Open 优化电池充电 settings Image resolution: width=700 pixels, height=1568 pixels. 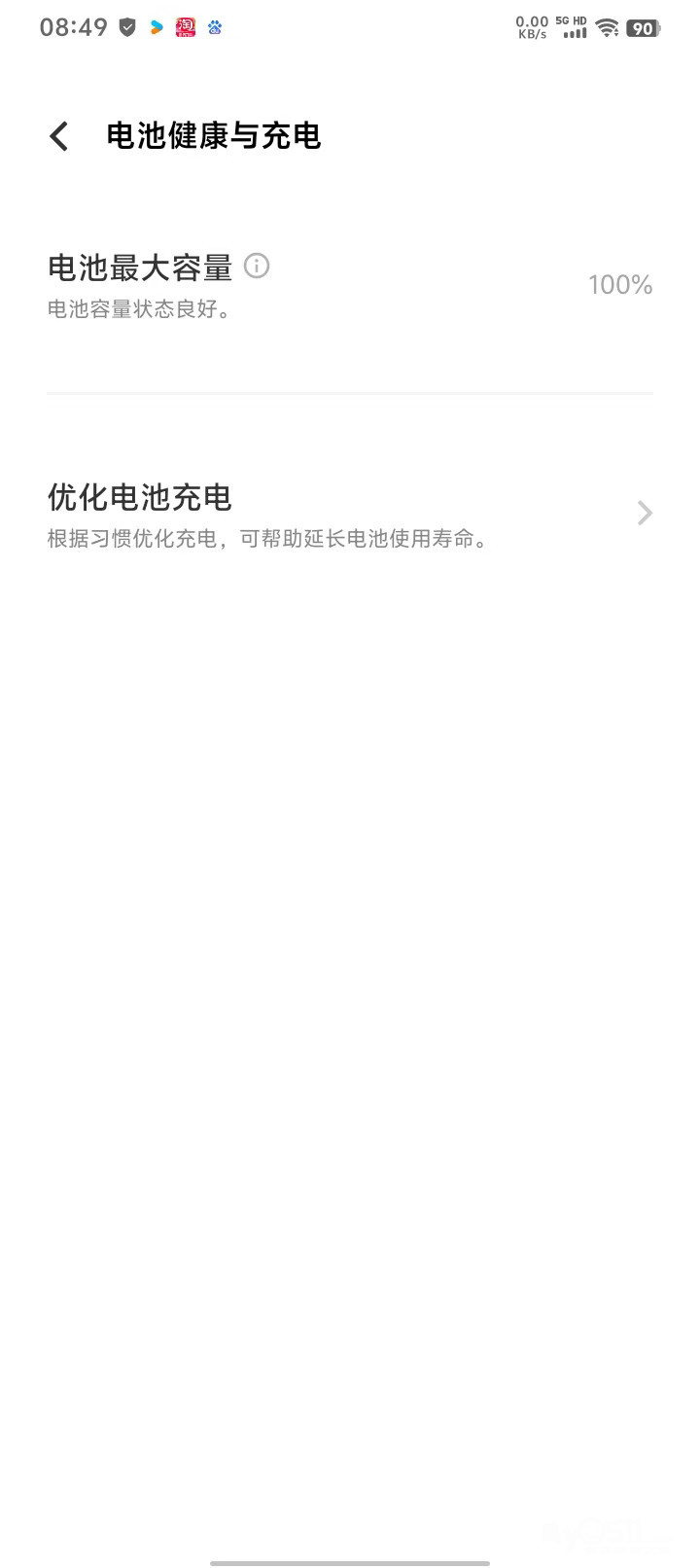tap(348, 514)
